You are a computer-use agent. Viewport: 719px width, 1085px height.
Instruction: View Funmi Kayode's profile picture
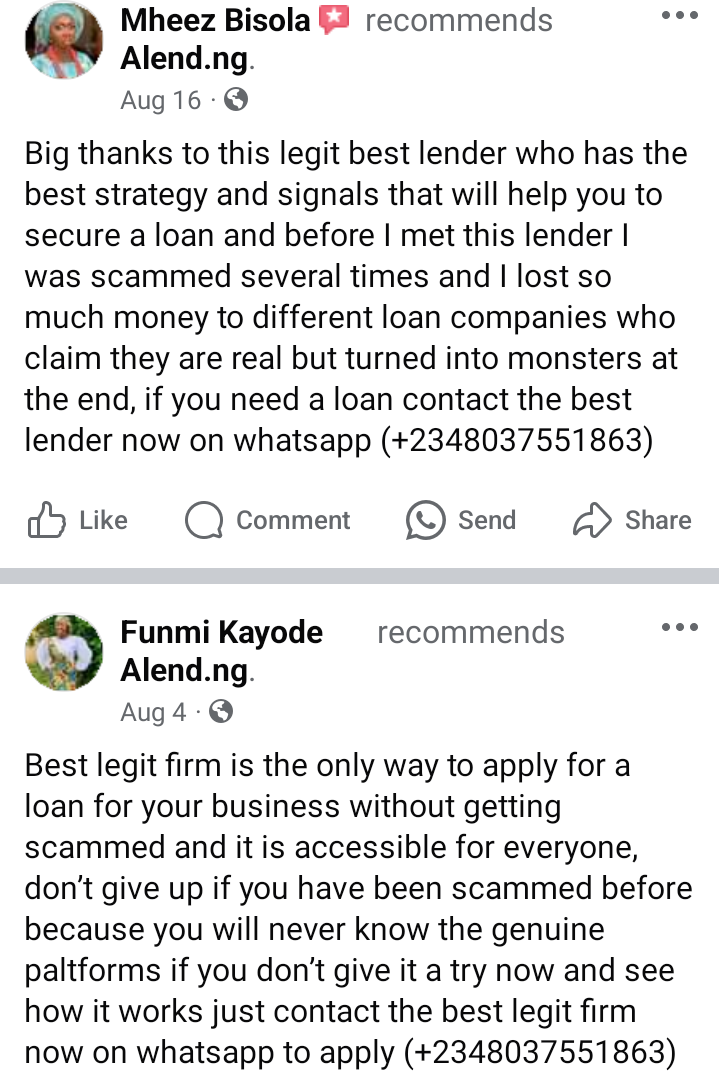[63, 652]
